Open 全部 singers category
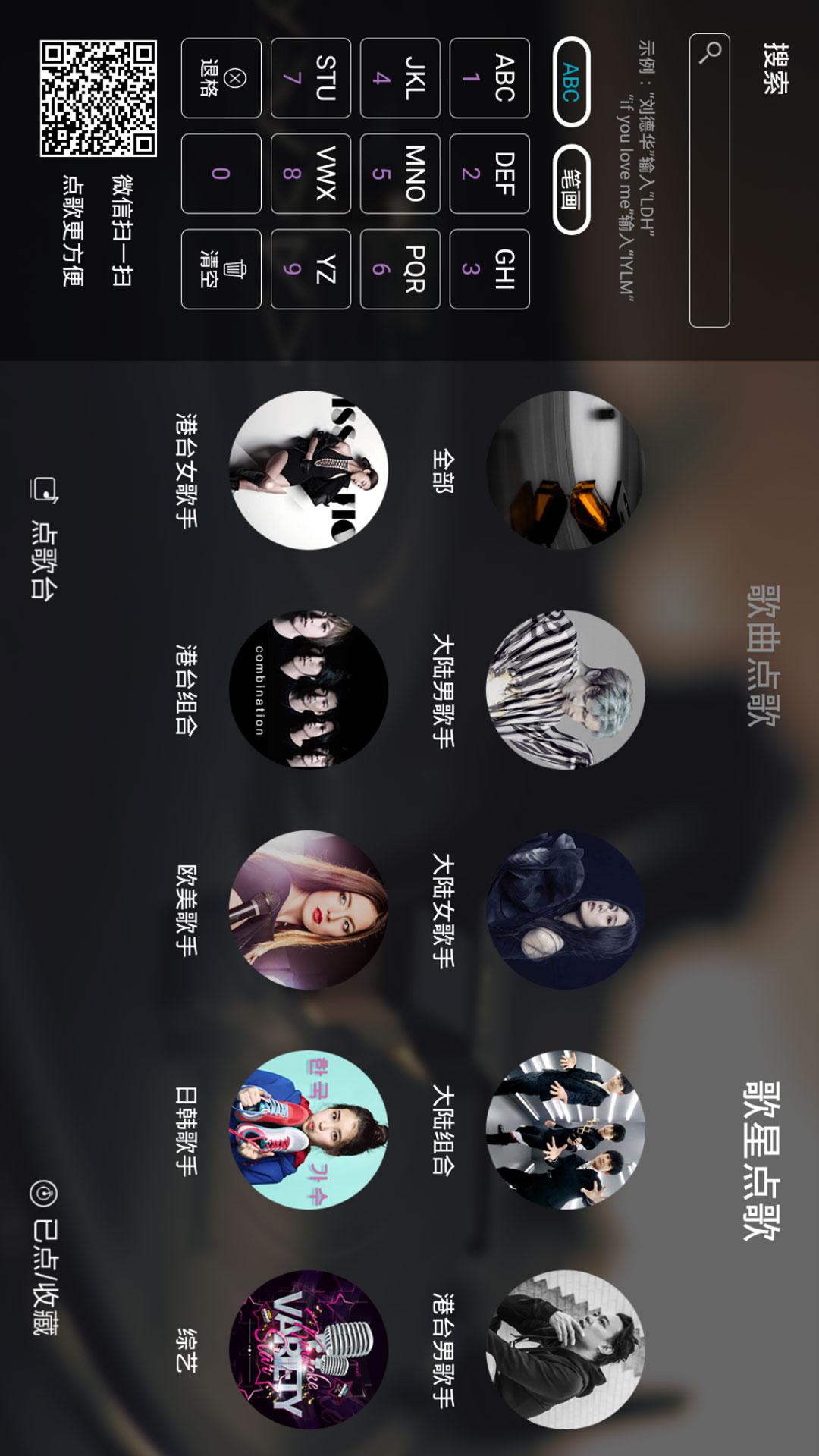The height and width of the screenshot is (1456, 819). [x=565, y=470]
